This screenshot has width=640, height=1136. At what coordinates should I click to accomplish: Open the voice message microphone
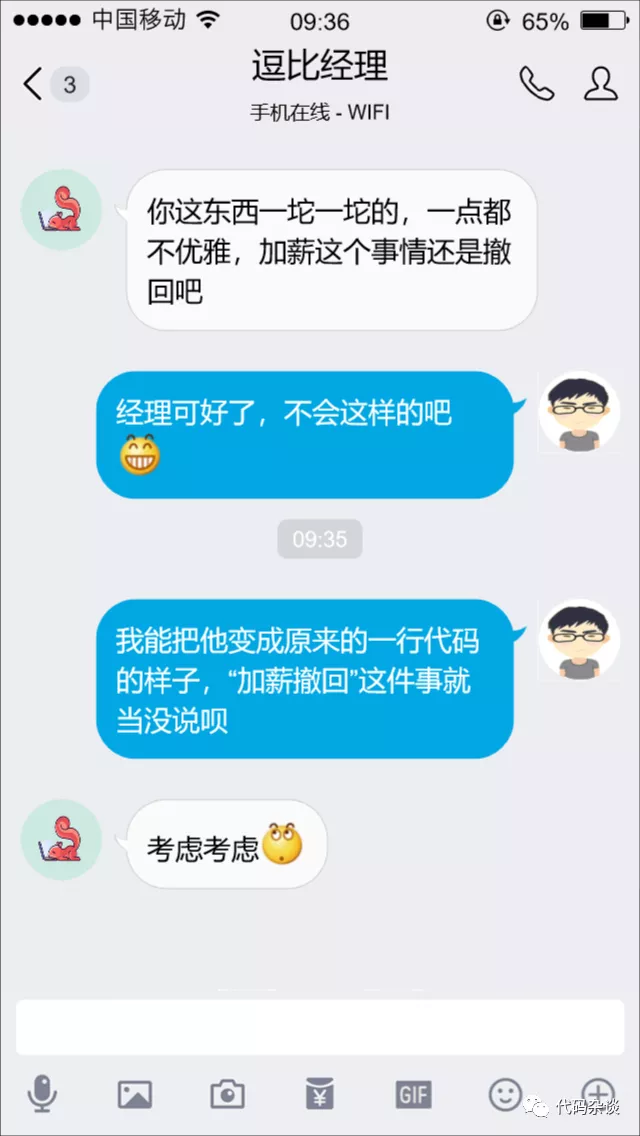click(42, 1094)
